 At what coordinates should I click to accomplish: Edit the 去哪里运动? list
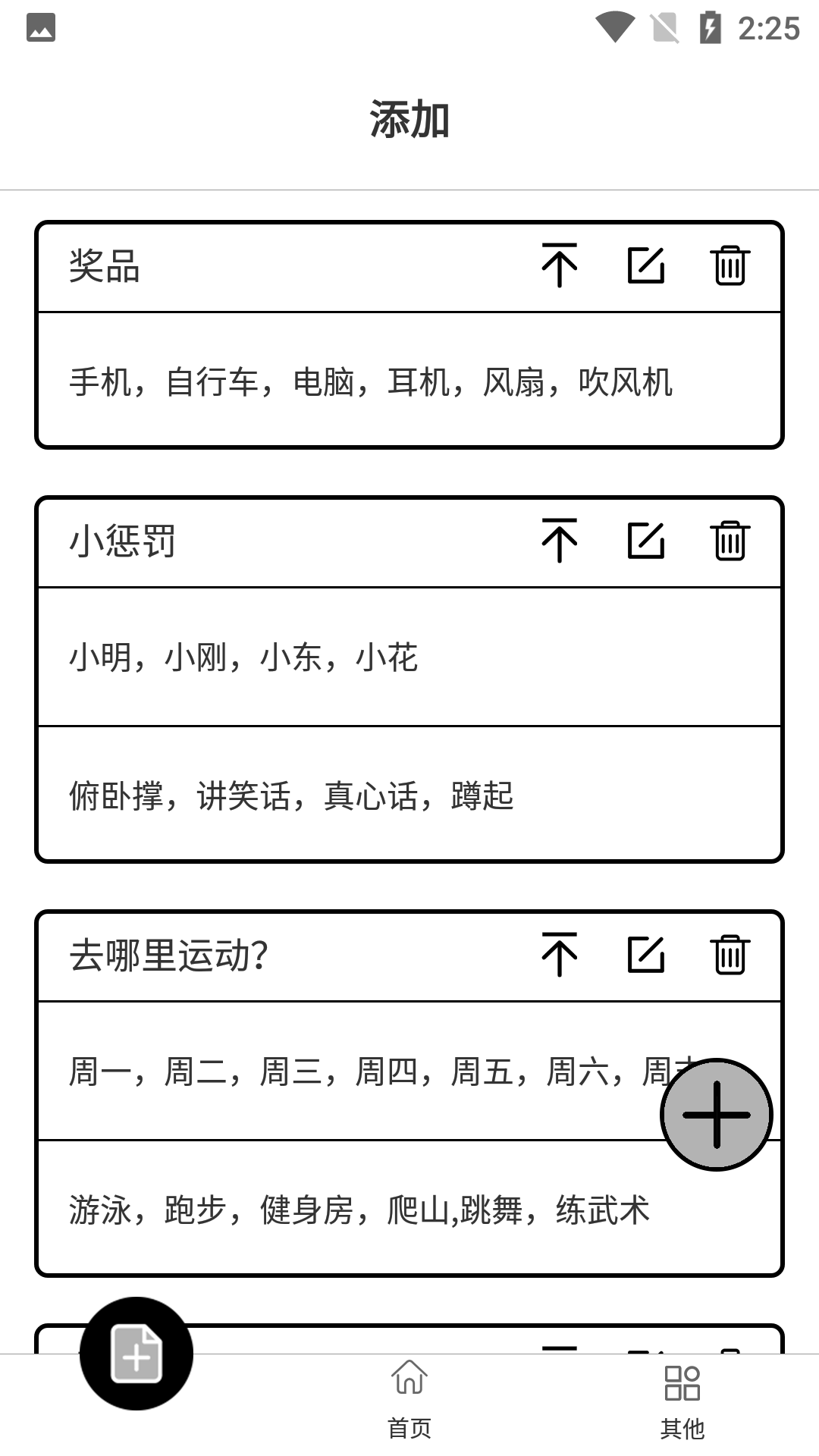tap(646, 955)
